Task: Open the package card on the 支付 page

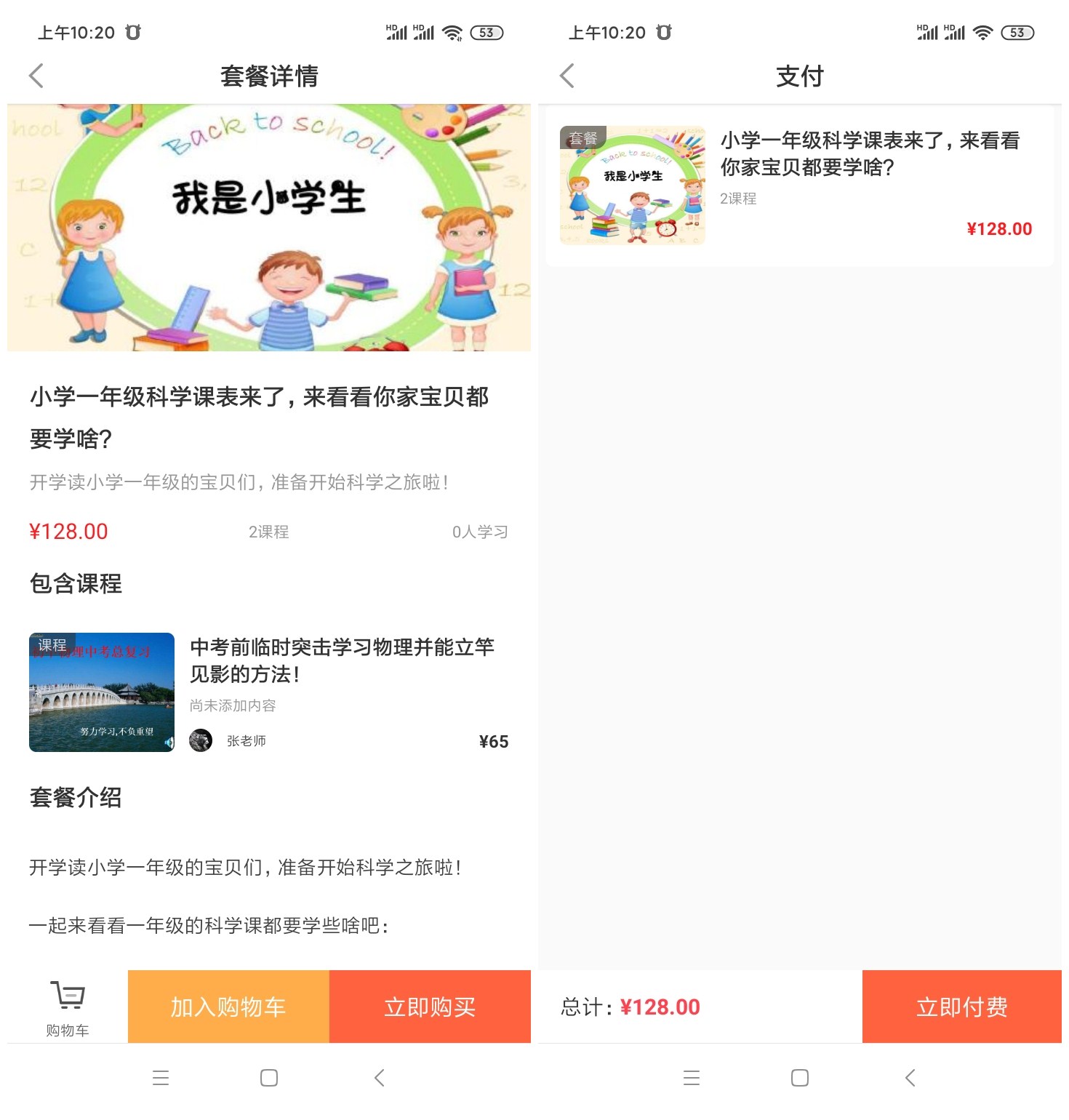Action: click(x=799, y=185)
